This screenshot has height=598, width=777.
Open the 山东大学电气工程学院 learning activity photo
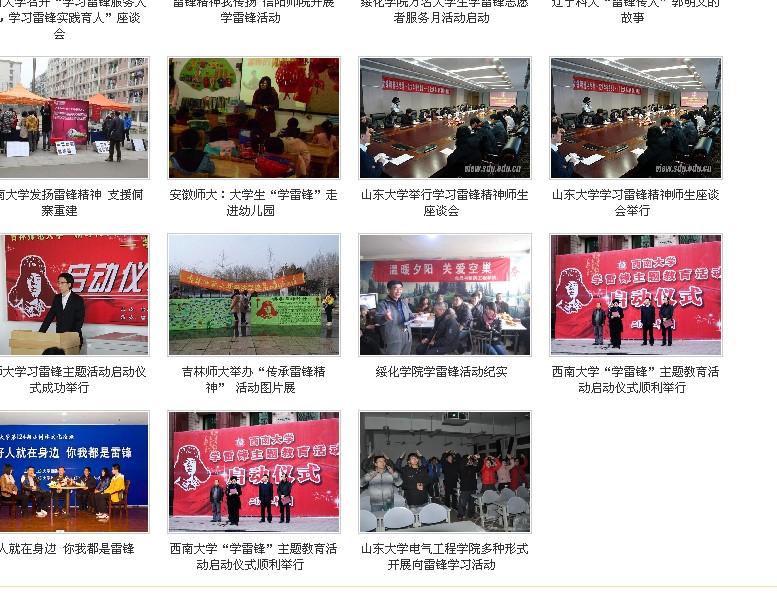[x=445, y=472]
